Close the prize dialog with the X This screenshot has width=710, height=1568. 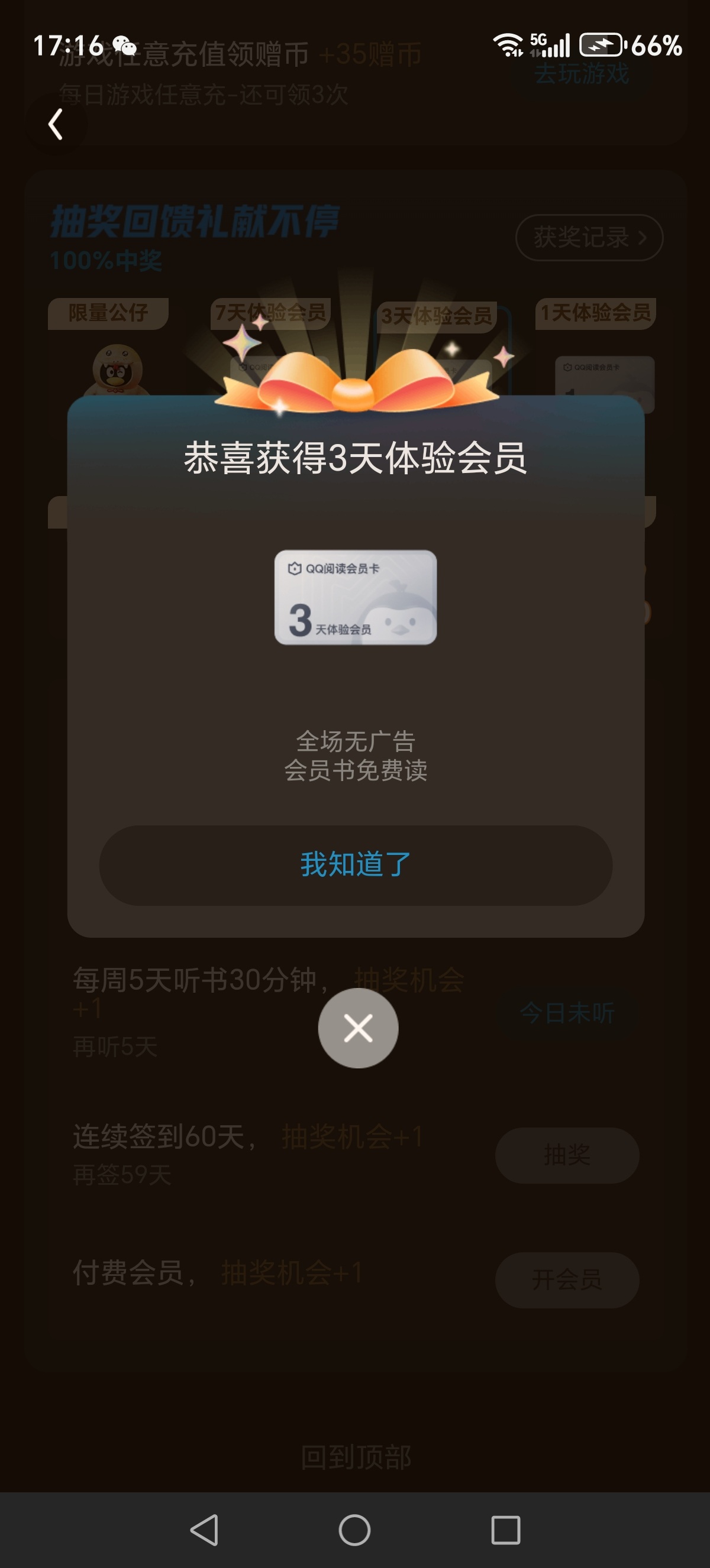coord(358,1028)
